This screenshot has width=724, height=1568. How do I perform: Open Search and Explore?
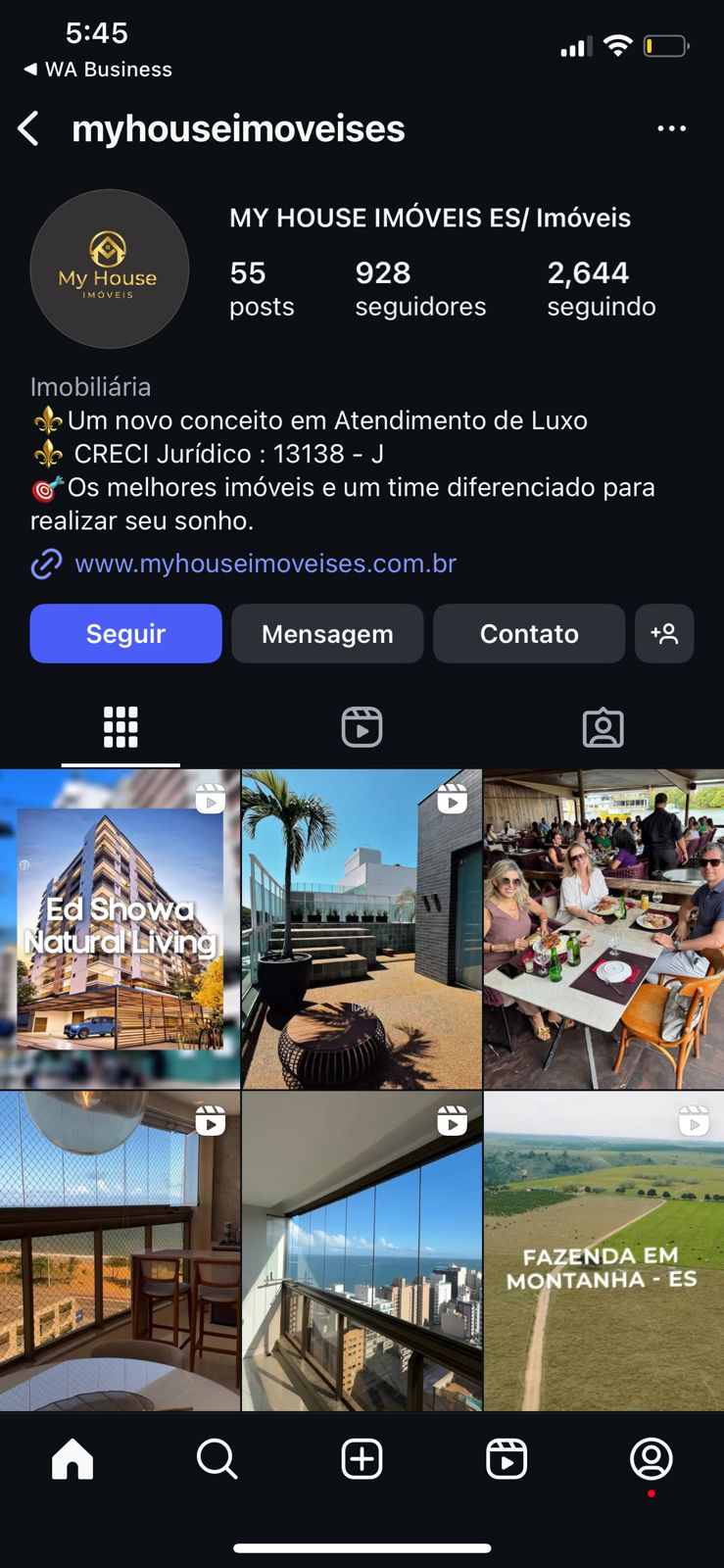pos(217,1459)
